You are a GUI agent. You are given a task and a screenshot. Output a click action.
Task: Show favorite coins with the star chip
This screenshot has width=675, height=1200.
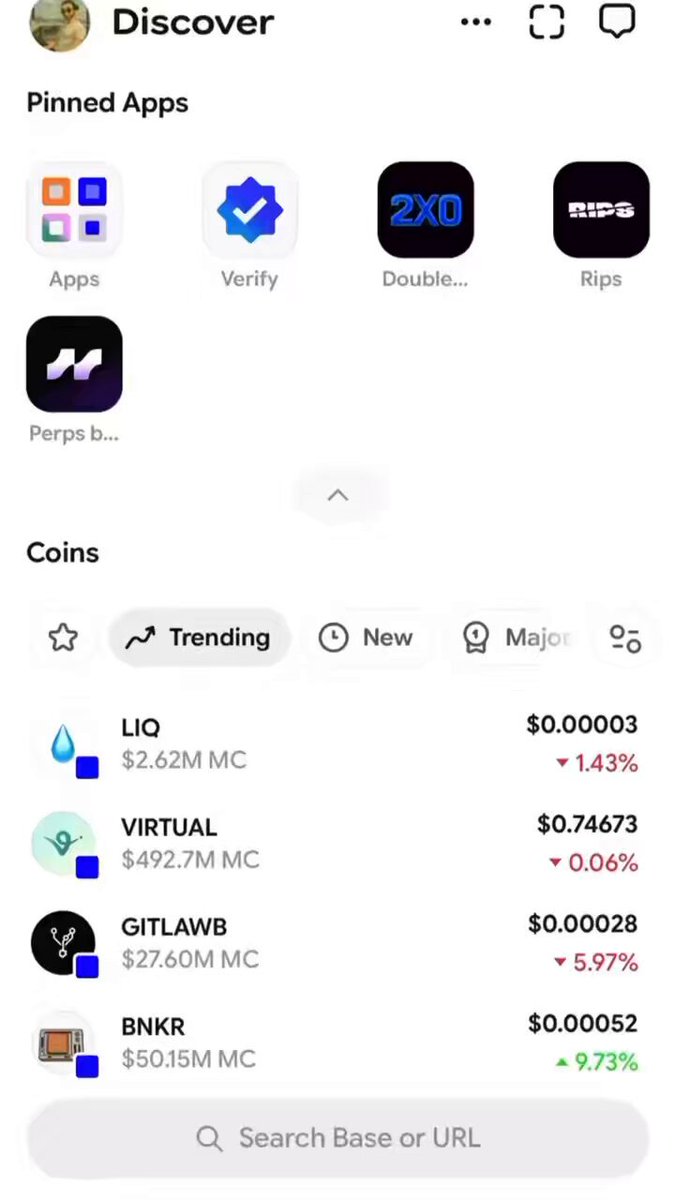point(63,637)
